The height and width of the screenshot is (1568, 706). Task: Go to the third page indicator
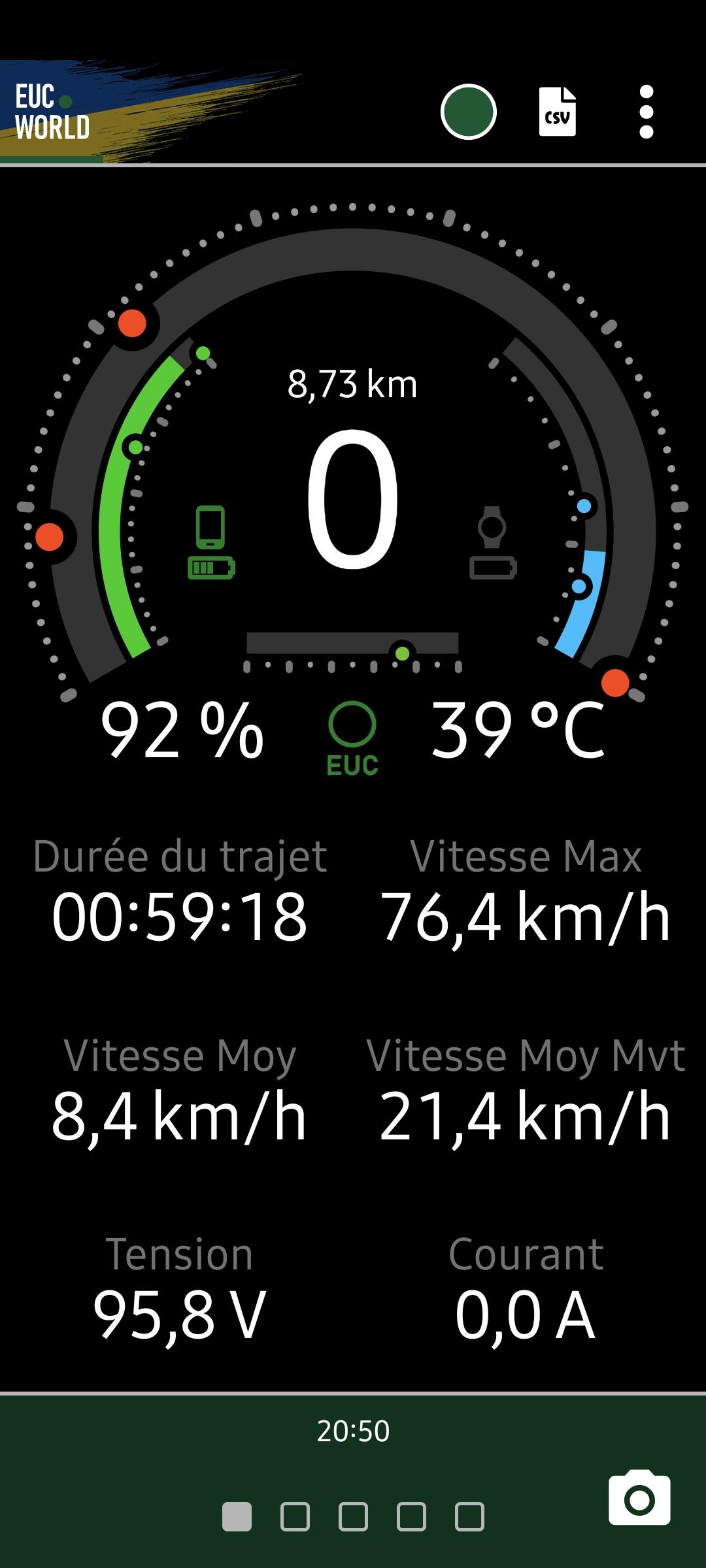click(x=353, y=1516)
